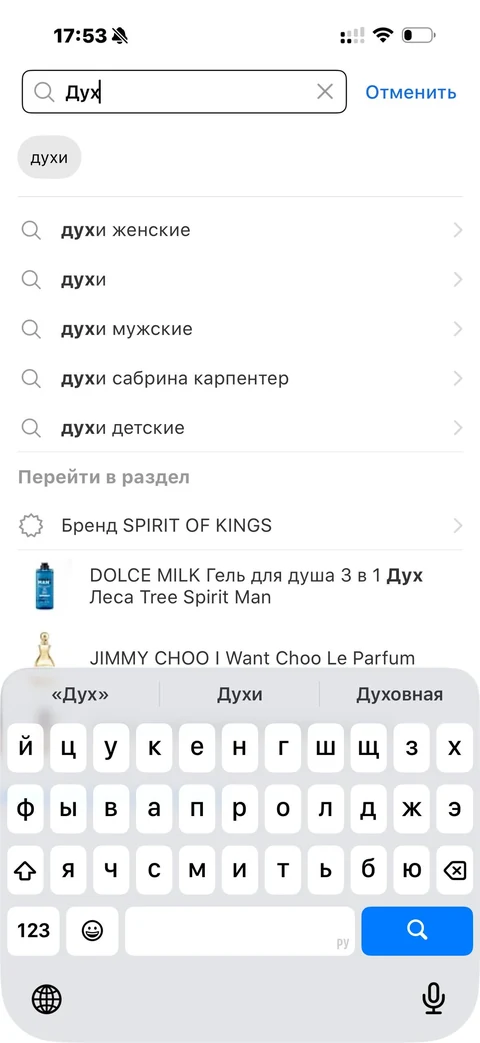This screenshot has width=480, height=1043.
Task: Open the emoji keyboard
Action: (92, 931)
